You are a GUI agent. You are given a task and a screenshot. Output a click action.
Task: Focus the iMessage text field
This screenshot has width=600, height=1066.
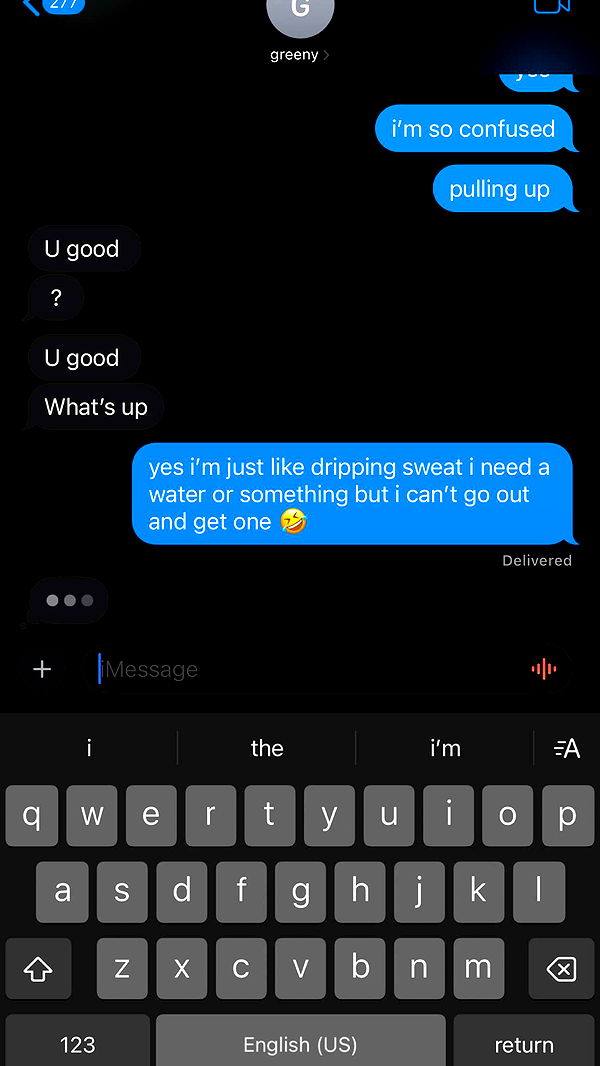pos(310,669)
